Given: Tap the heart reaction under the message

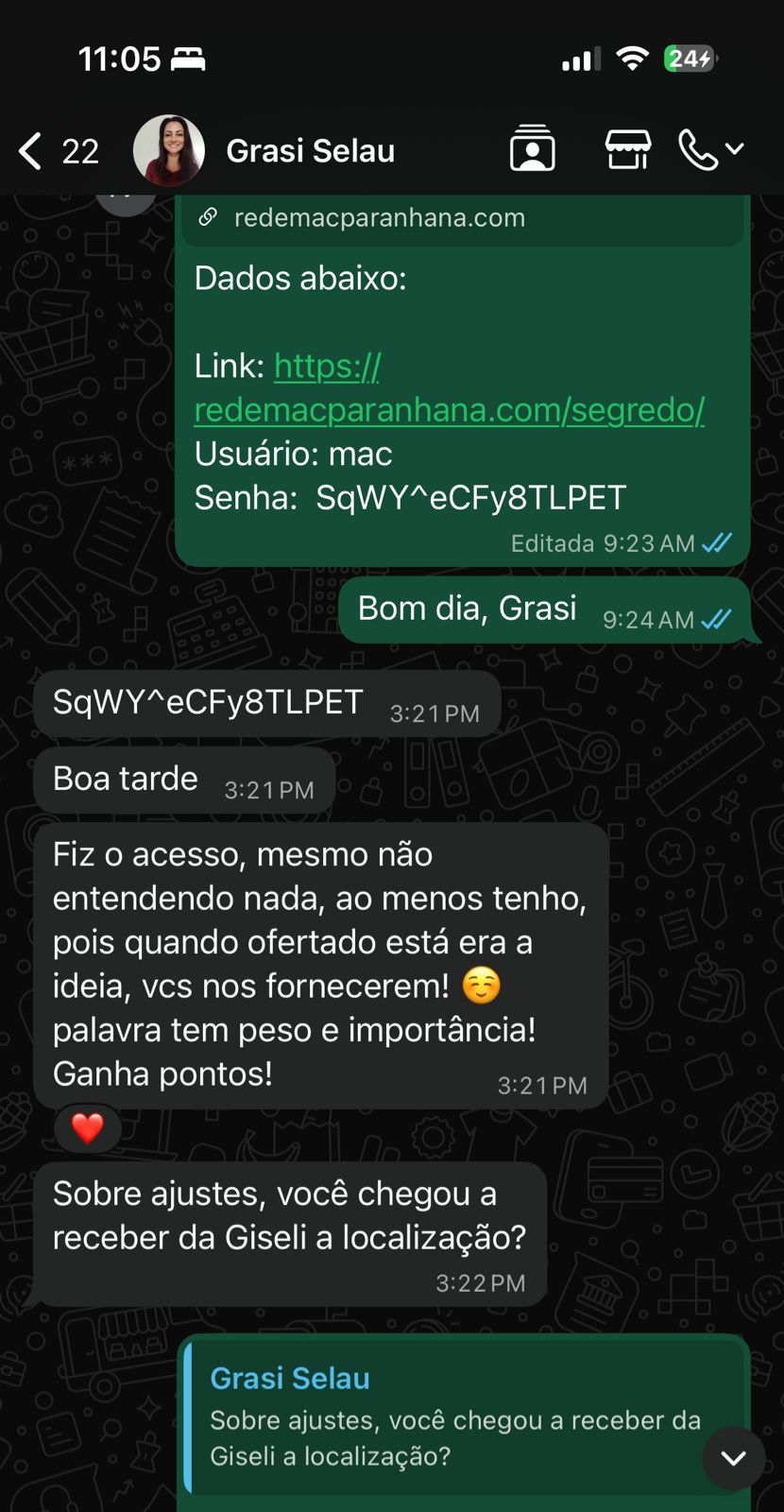Looking at the screenshot, I should (88, 1127).
